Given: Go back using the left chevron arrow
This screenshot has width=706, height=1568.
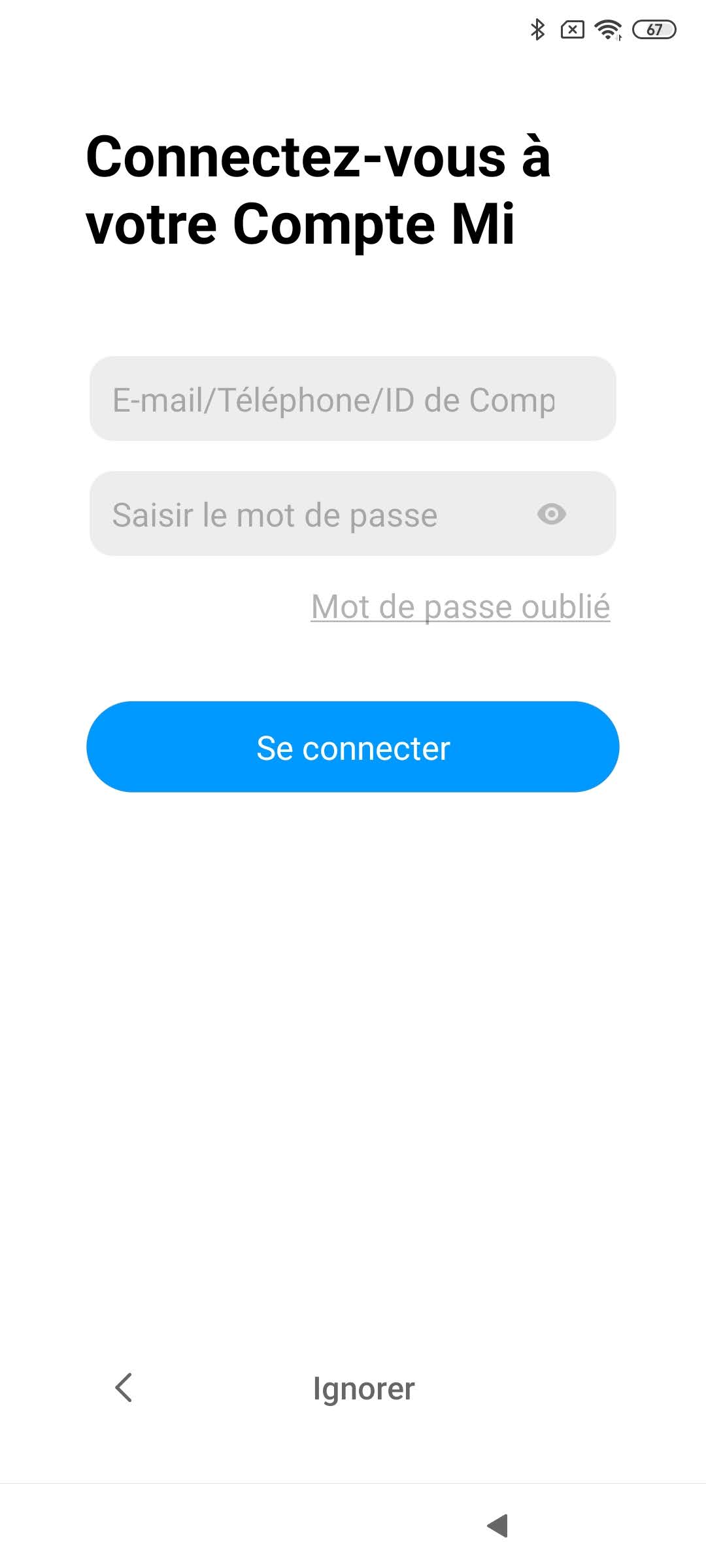Looking at the screenshot, I should [x=124, y=1387].
